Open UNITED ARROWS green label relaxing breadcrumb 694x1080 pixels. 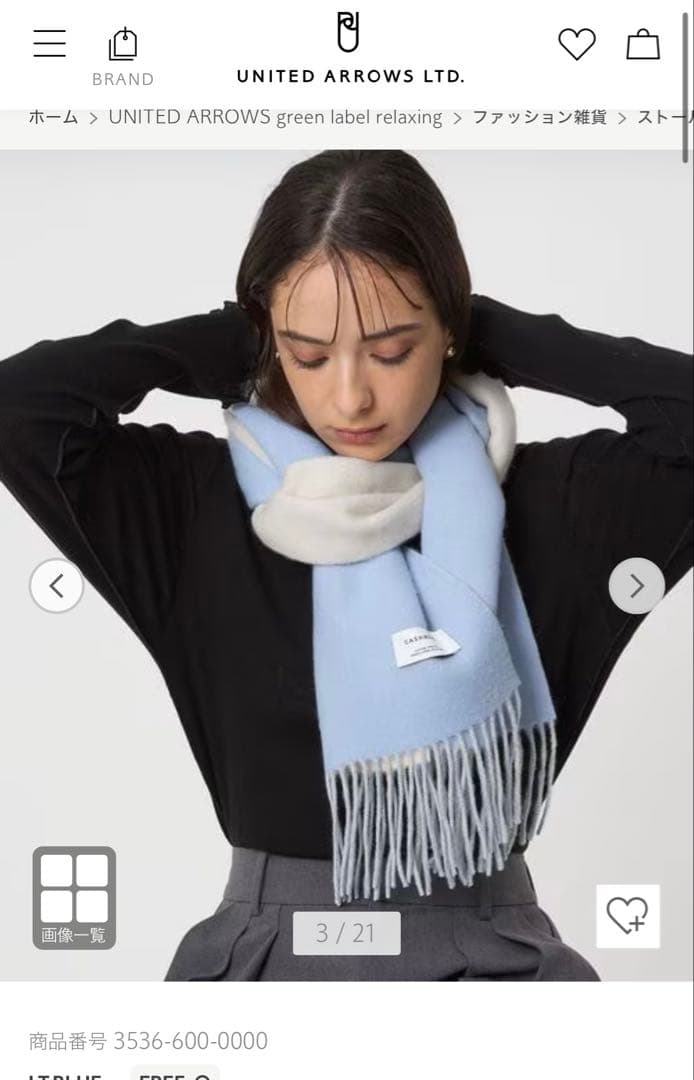coord(275,117)
